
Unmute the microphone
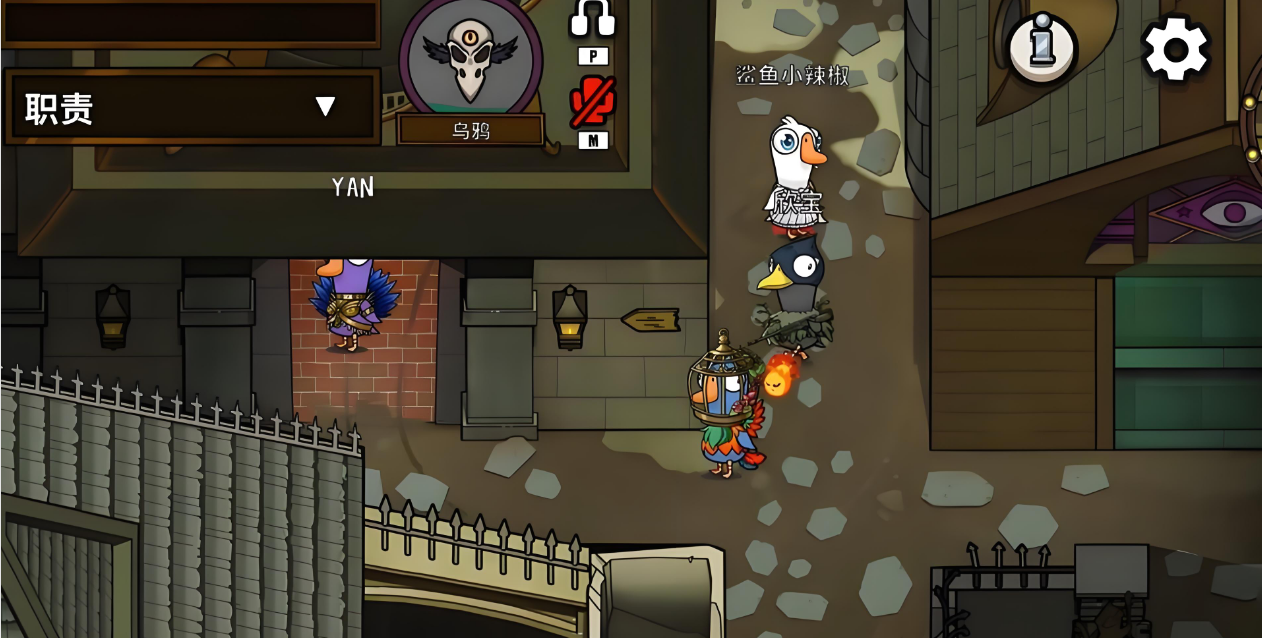[592, 103]
